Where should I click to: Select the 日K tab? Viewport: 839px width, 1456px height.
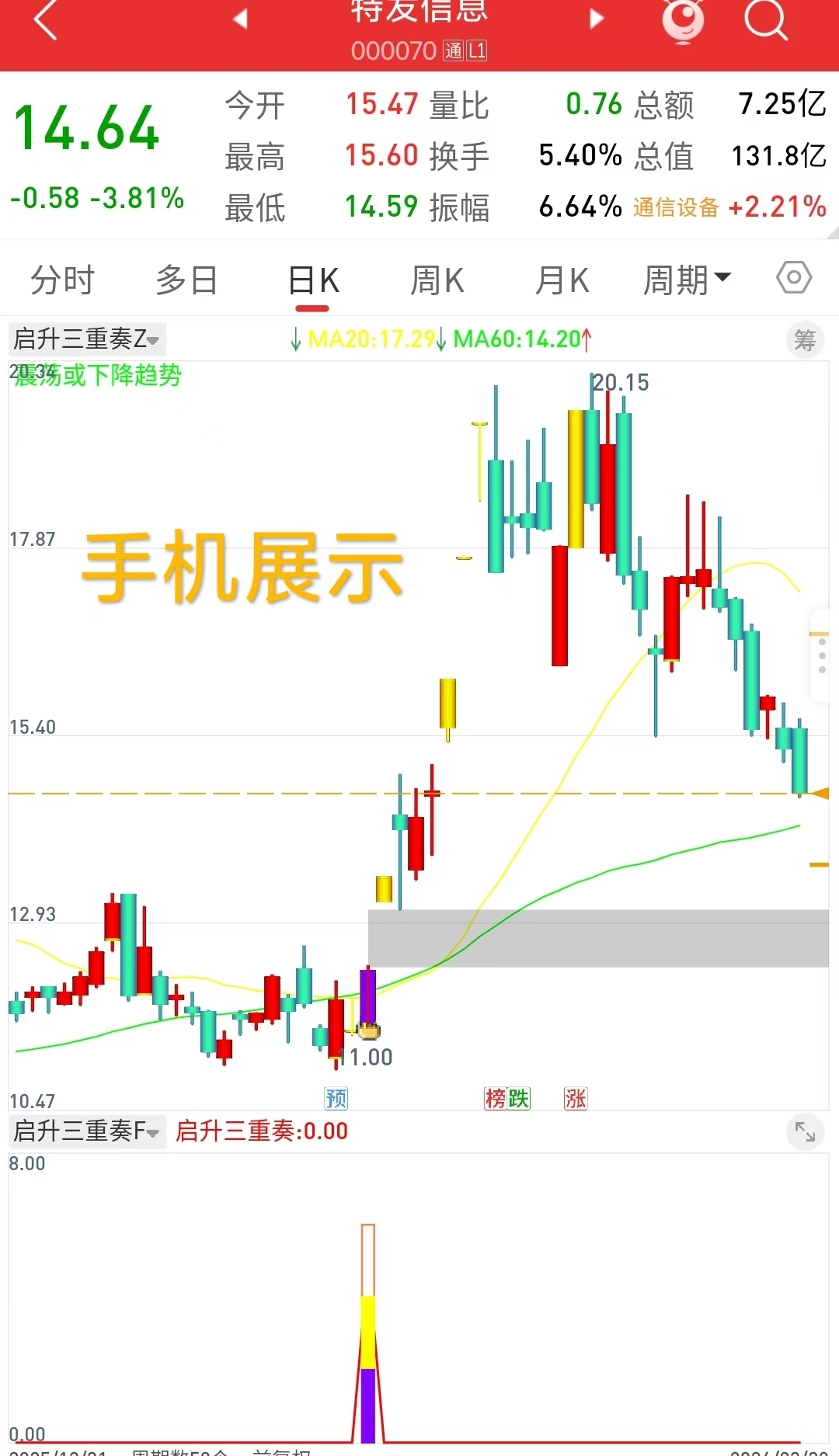313,280
